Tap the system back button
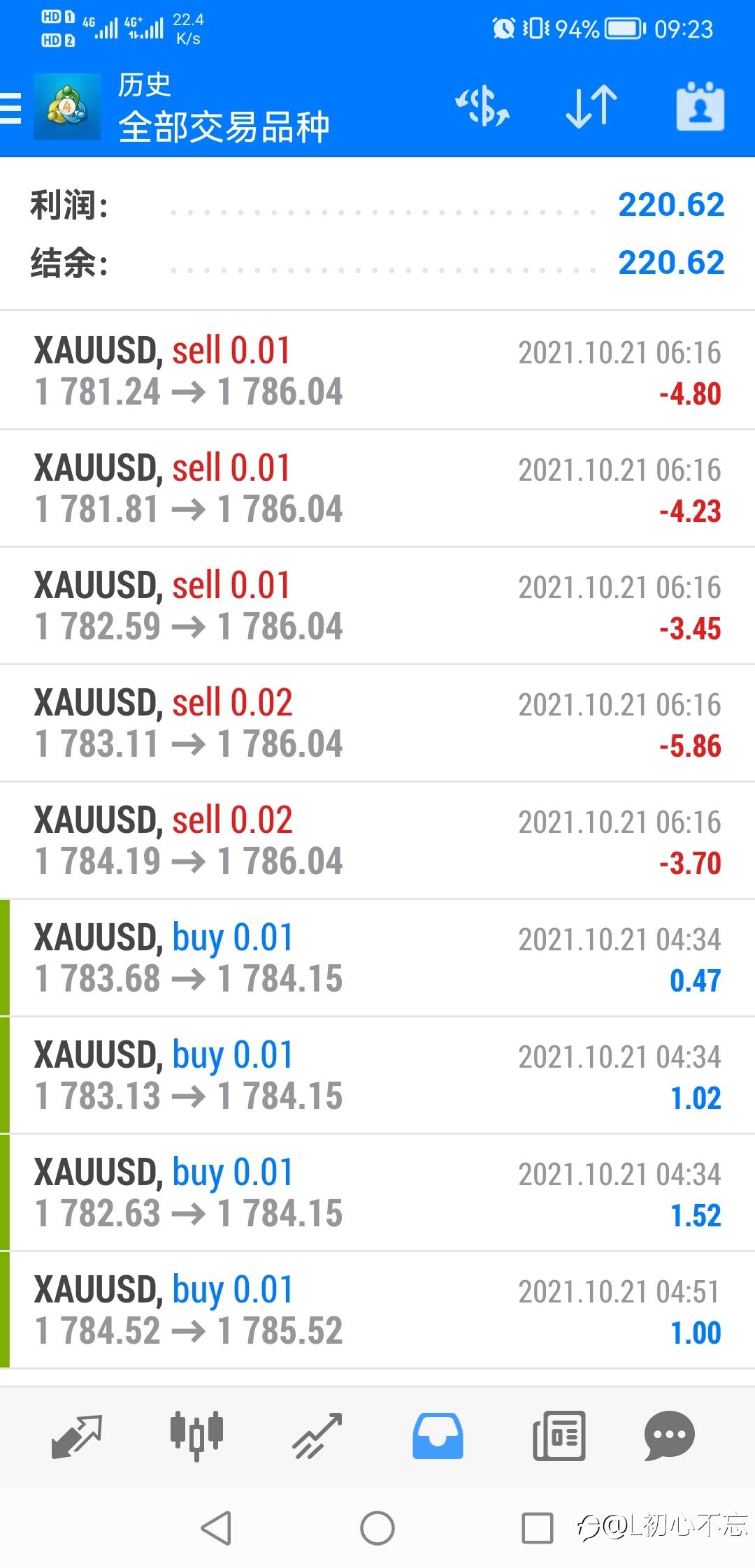755x1568 pixels. (x=216, y=1527)
